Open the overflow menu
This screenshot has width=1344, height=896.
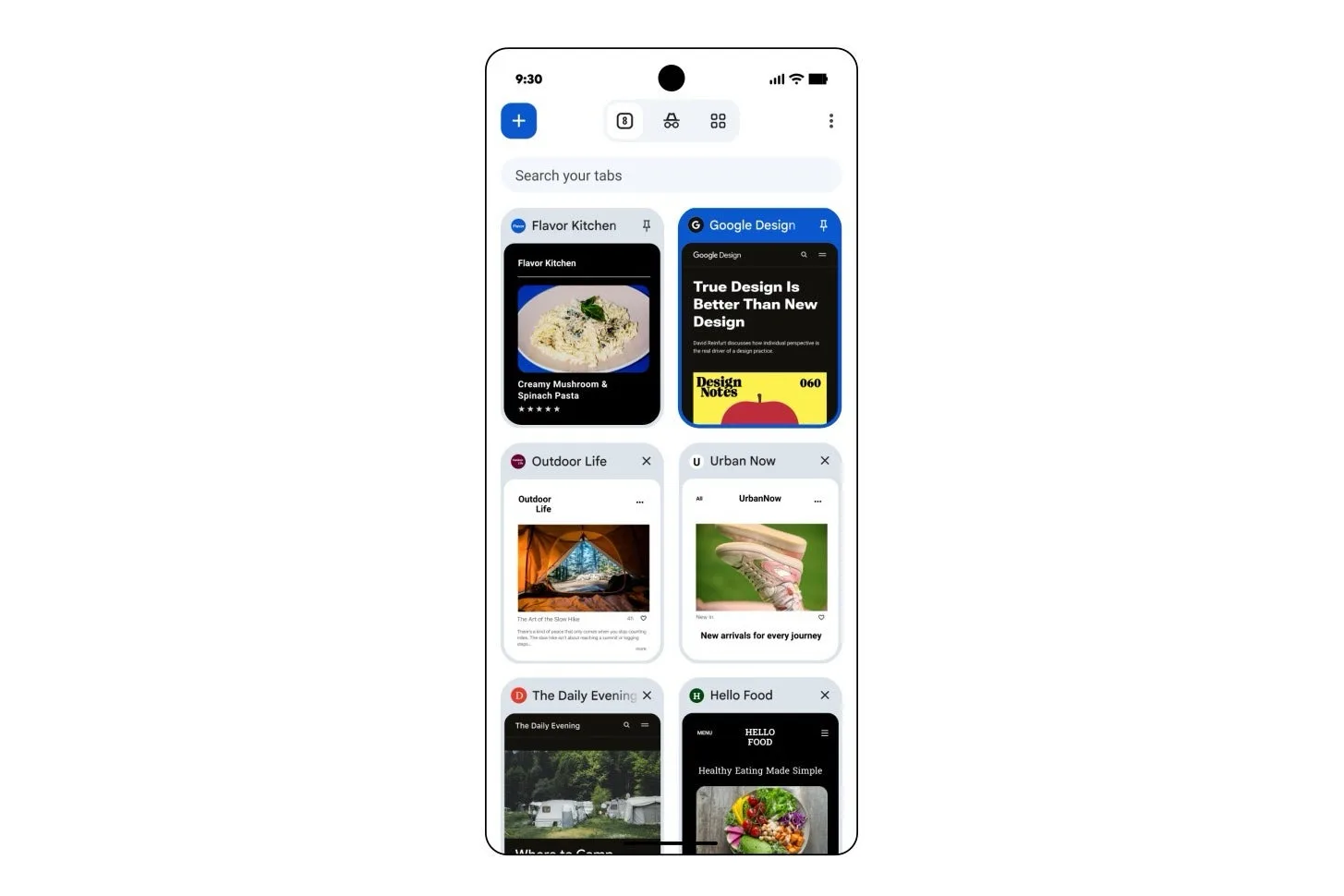pyautogui.click(x=830, y=121)
